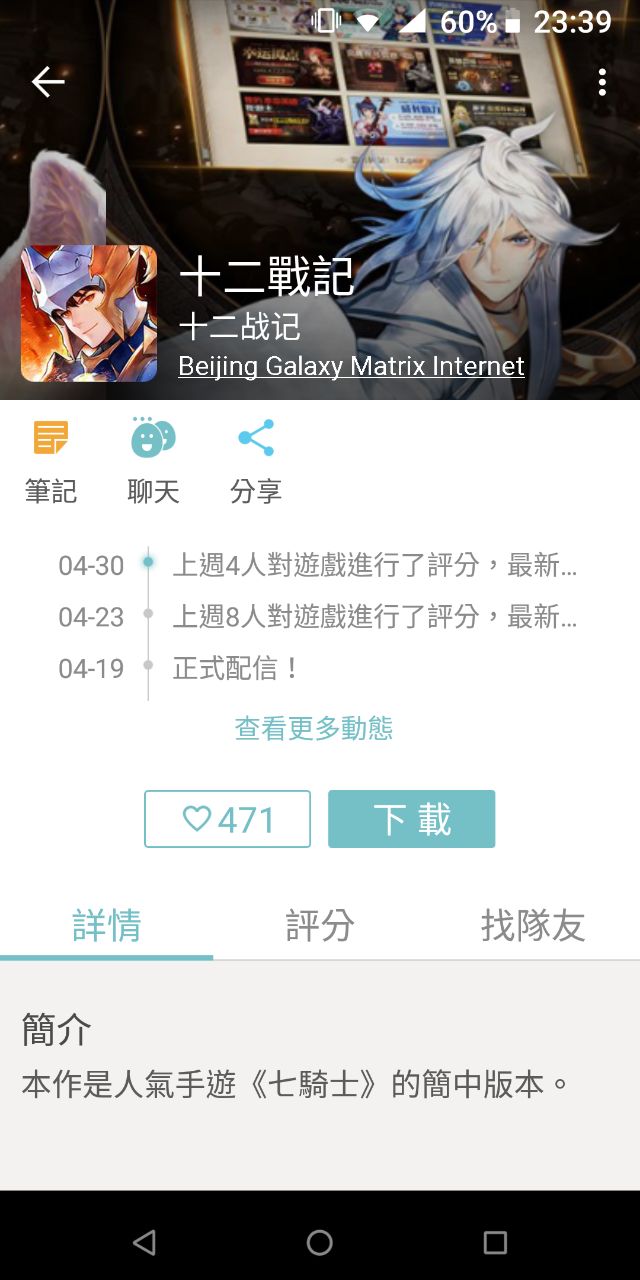Switch to the 找隊友 tab
Viewport: 640px width, 1280px height.
click(x=533, y=925)
